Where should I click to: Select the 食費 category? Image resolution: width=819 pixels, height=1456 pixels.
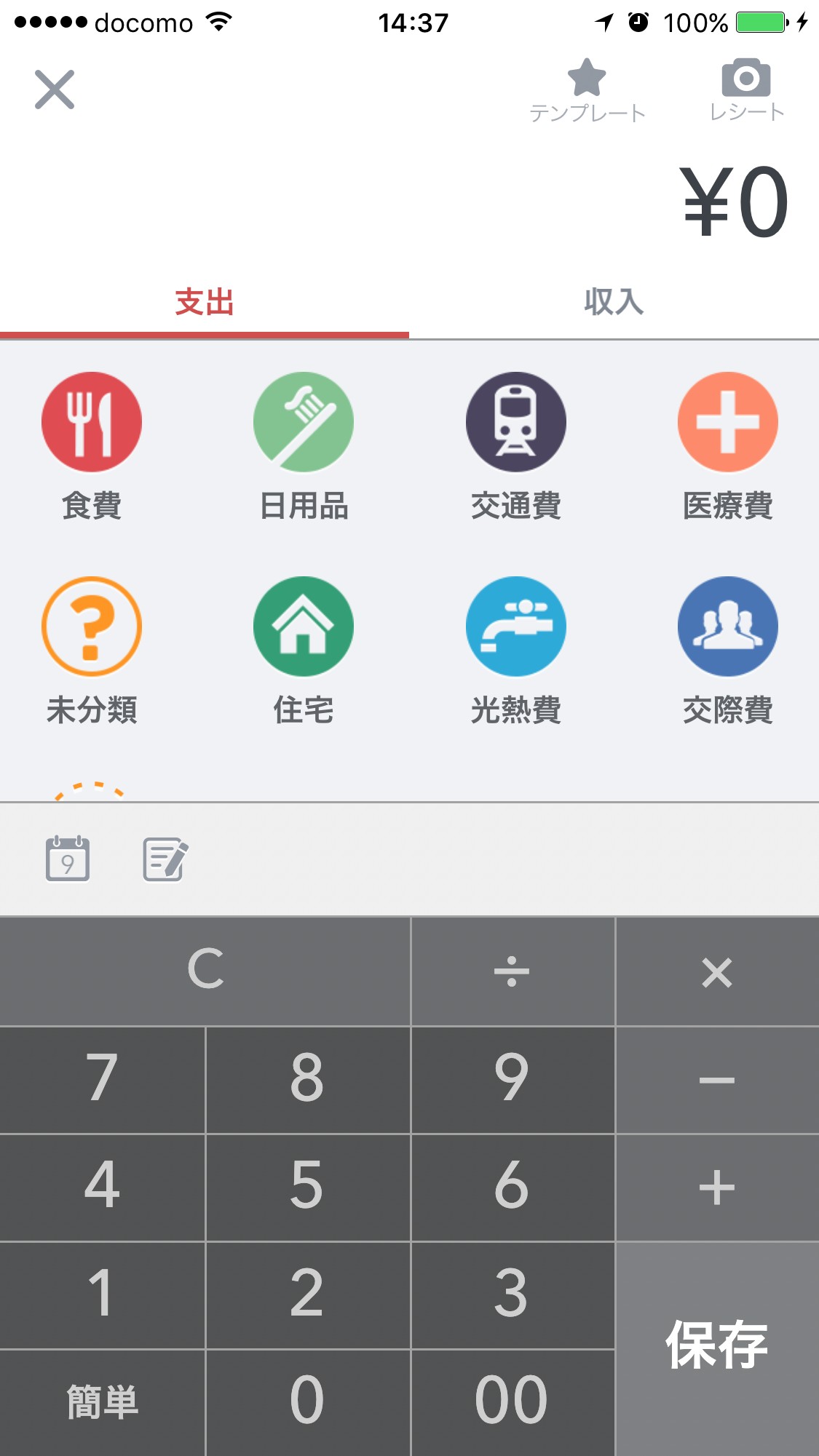pyautogui.click(x=92, y=445)
